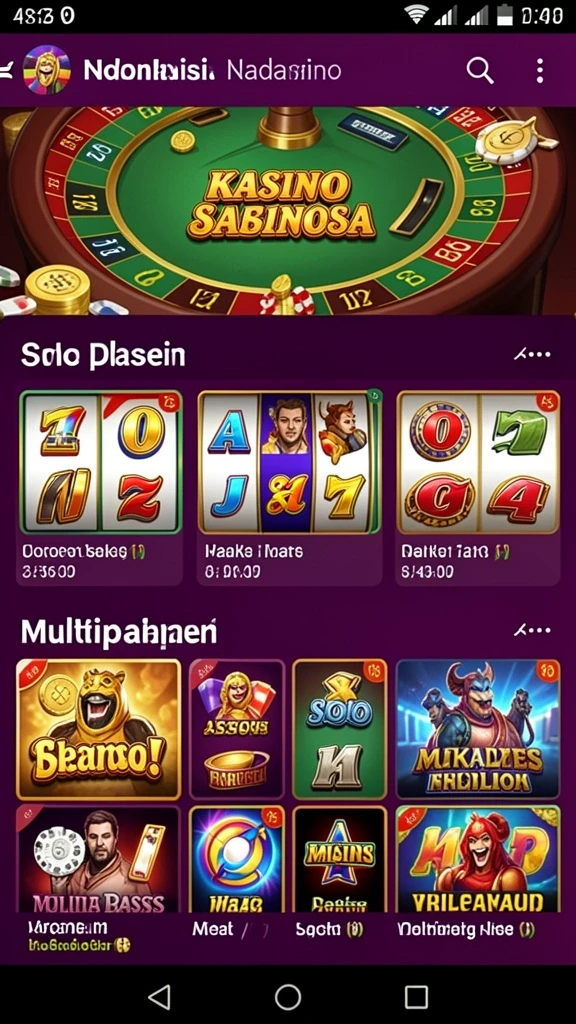This screenshot has height=1024, width=576.
Task: Open the golden bear Bkamo game tile
Action: click(99, 729)
